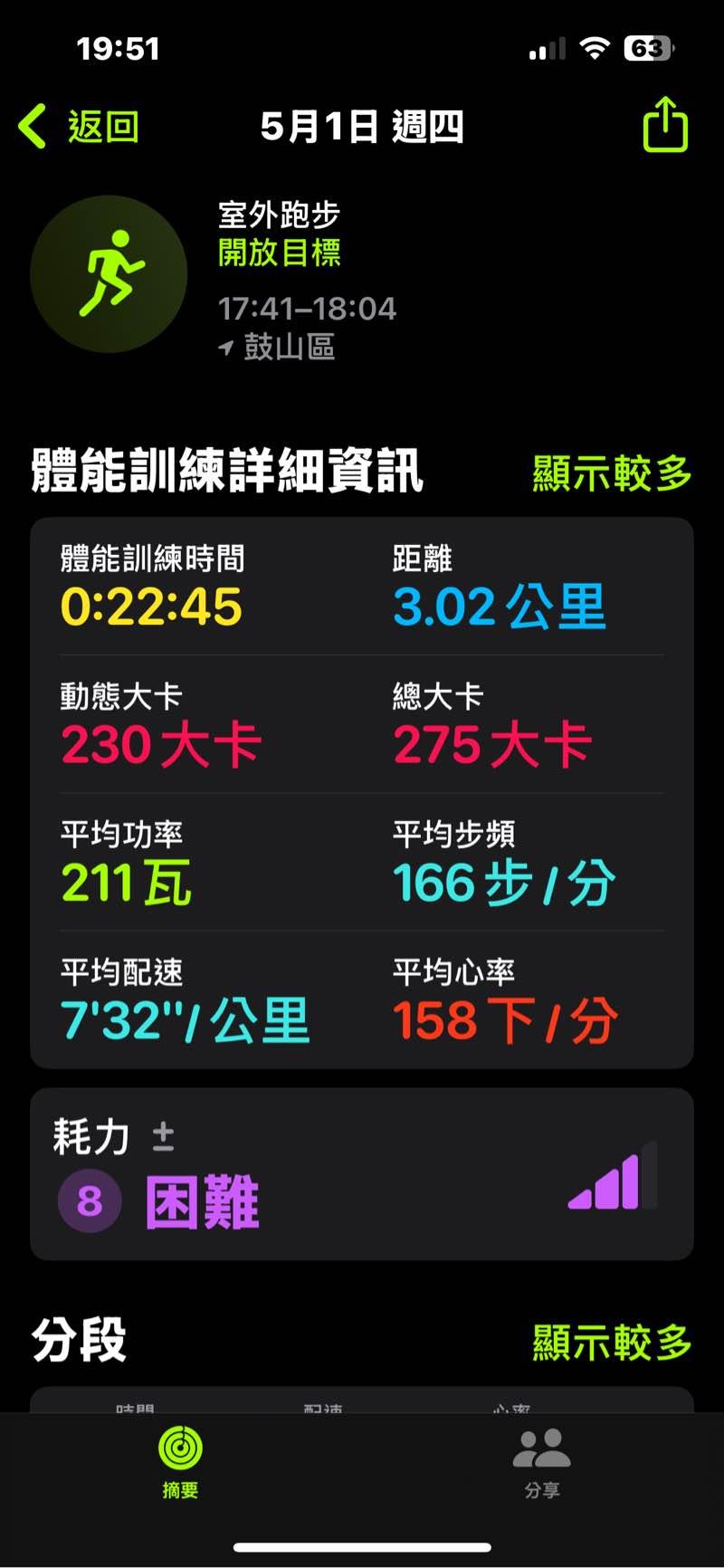Adjust the 耗力 effort rating card
The width and height of the screenshot is (724, 1568).
pos(362,1174)
